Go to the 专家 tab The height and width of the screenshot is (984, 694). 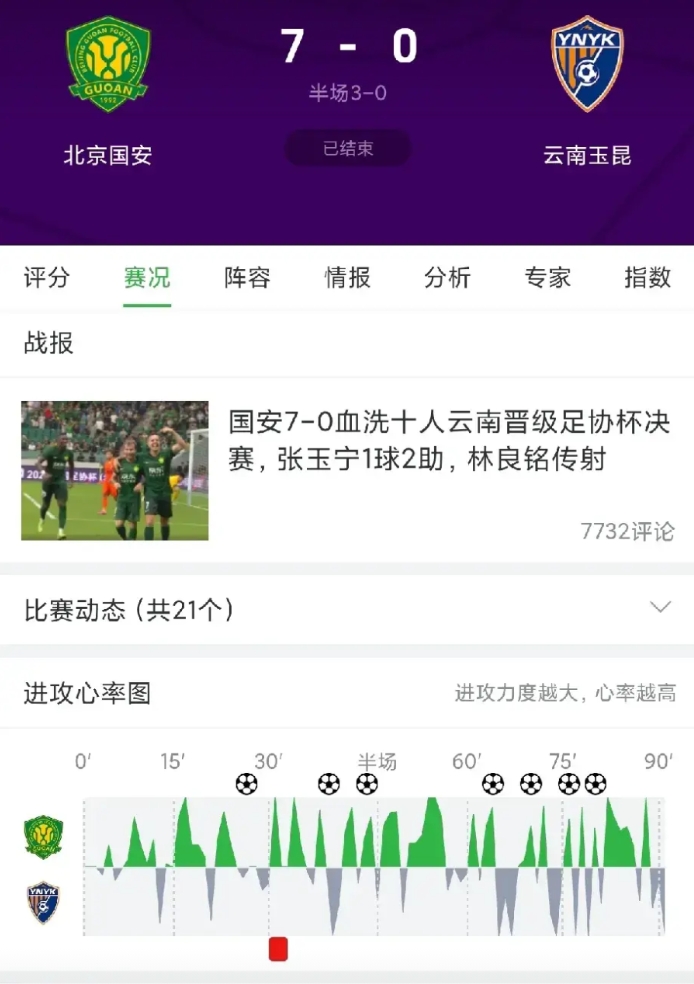[x=547, y=278]
